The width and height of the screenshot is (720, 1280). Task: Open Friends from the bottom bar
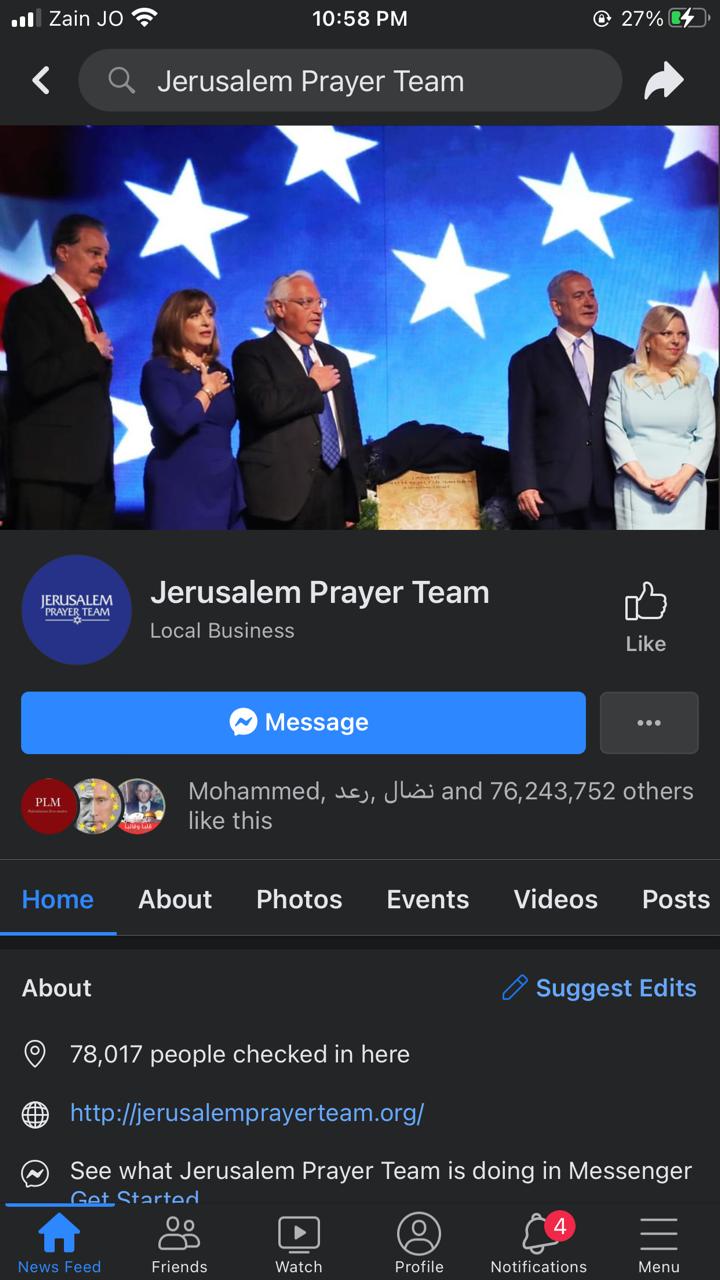point(179,1243)
